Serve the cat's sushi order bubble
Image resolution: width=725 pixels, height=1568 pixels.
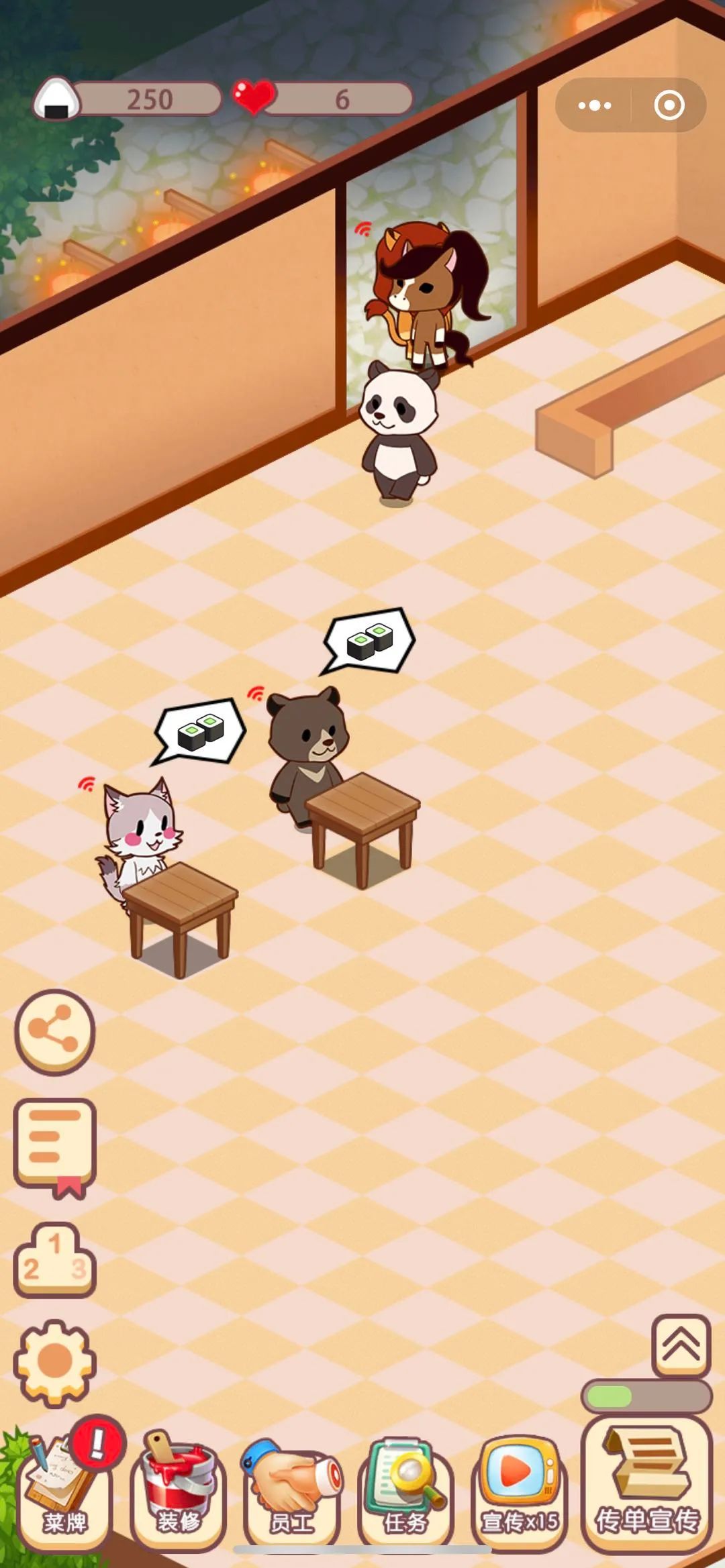pos(201,730)
